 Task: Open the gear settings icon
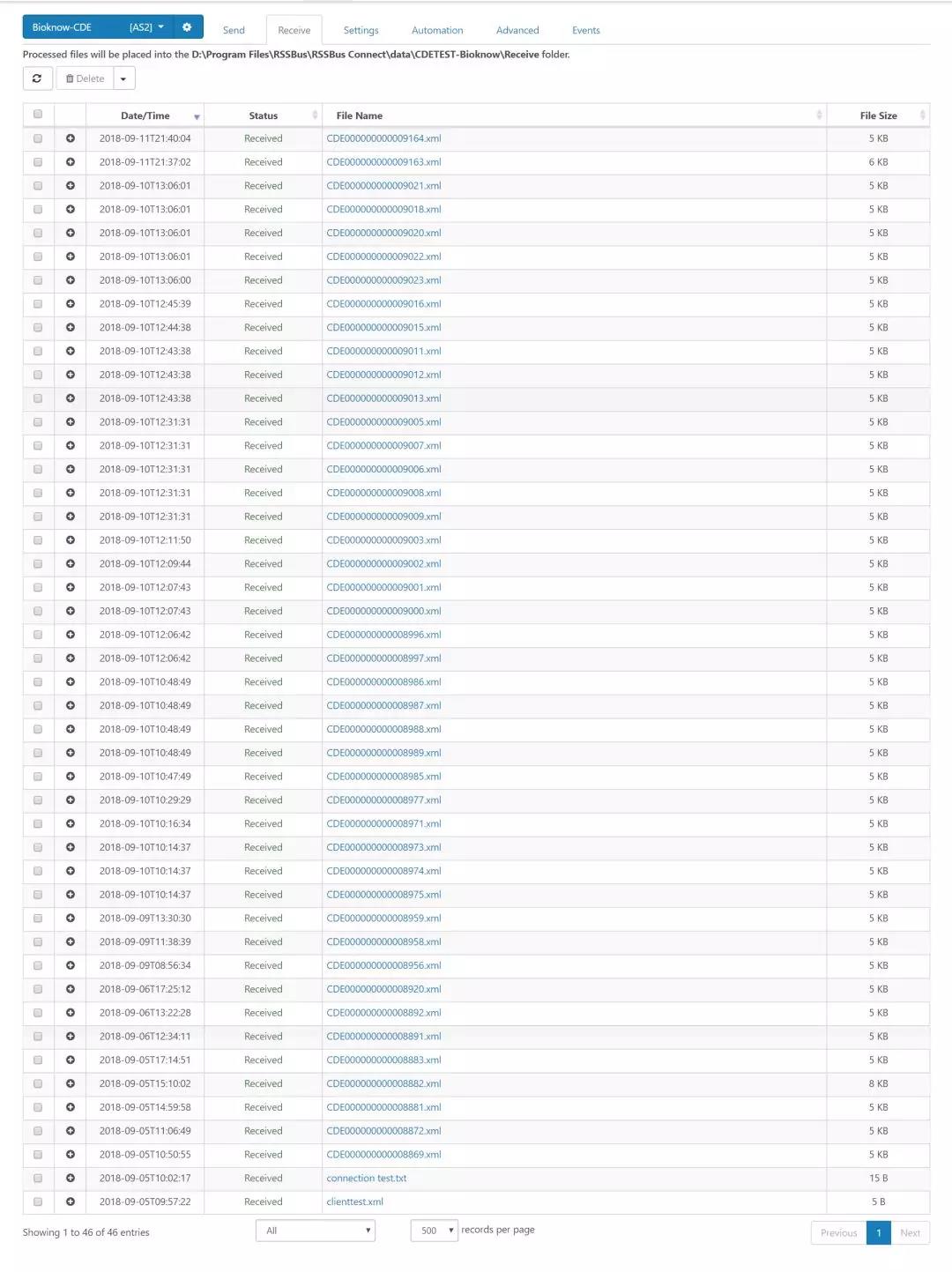187,27
